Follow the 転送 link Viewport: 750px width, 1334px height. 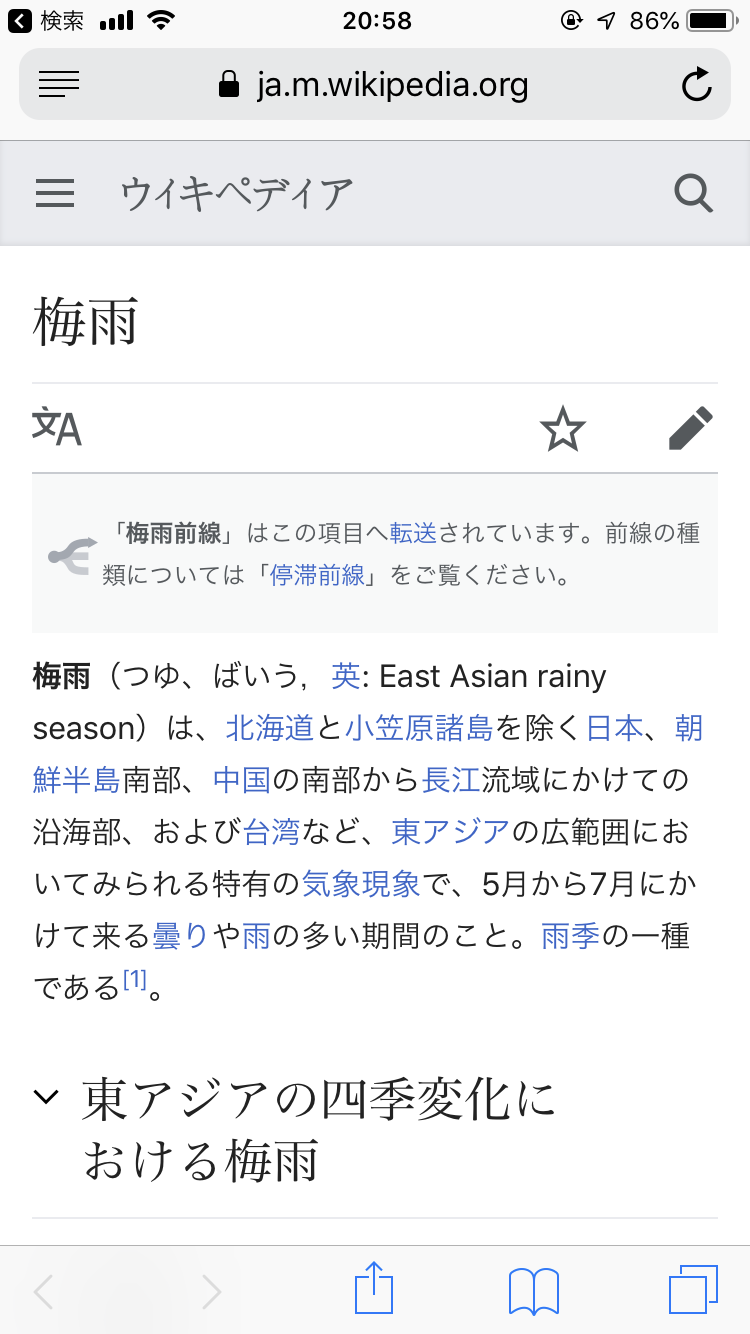[x=413, y=532]
